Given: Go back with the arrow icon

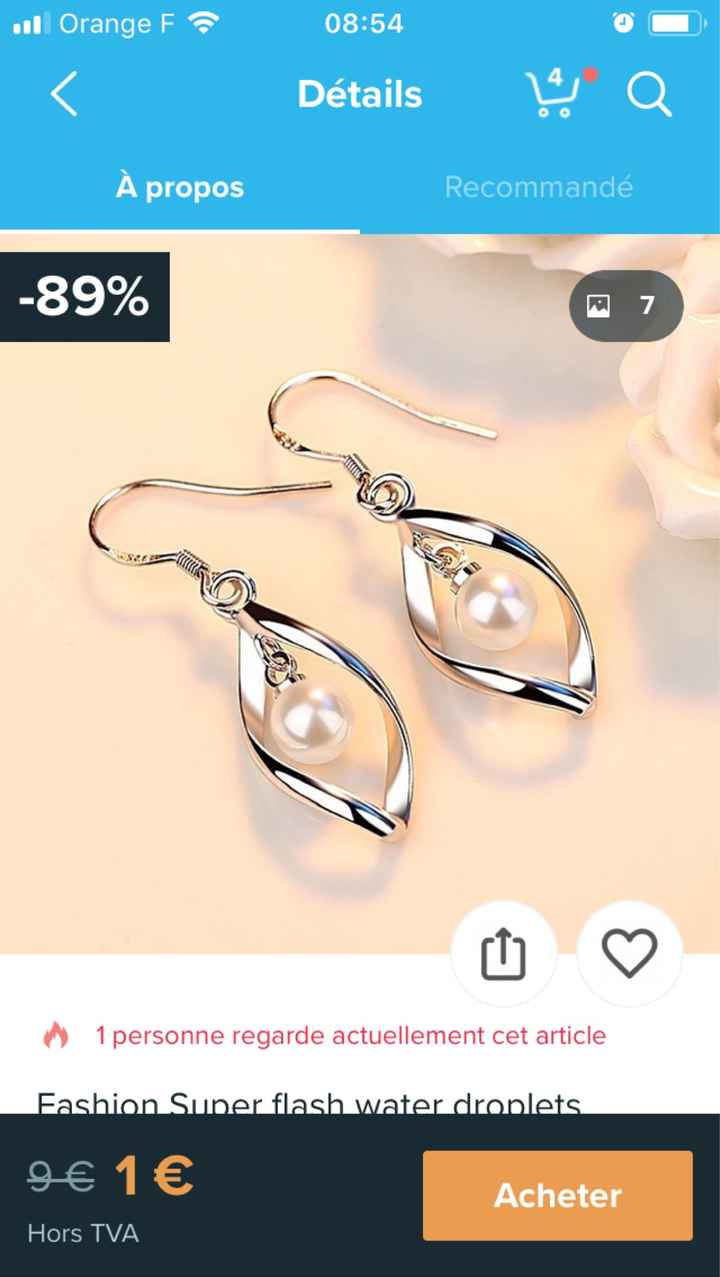Looking at the screenshot, I should (64, 95).
